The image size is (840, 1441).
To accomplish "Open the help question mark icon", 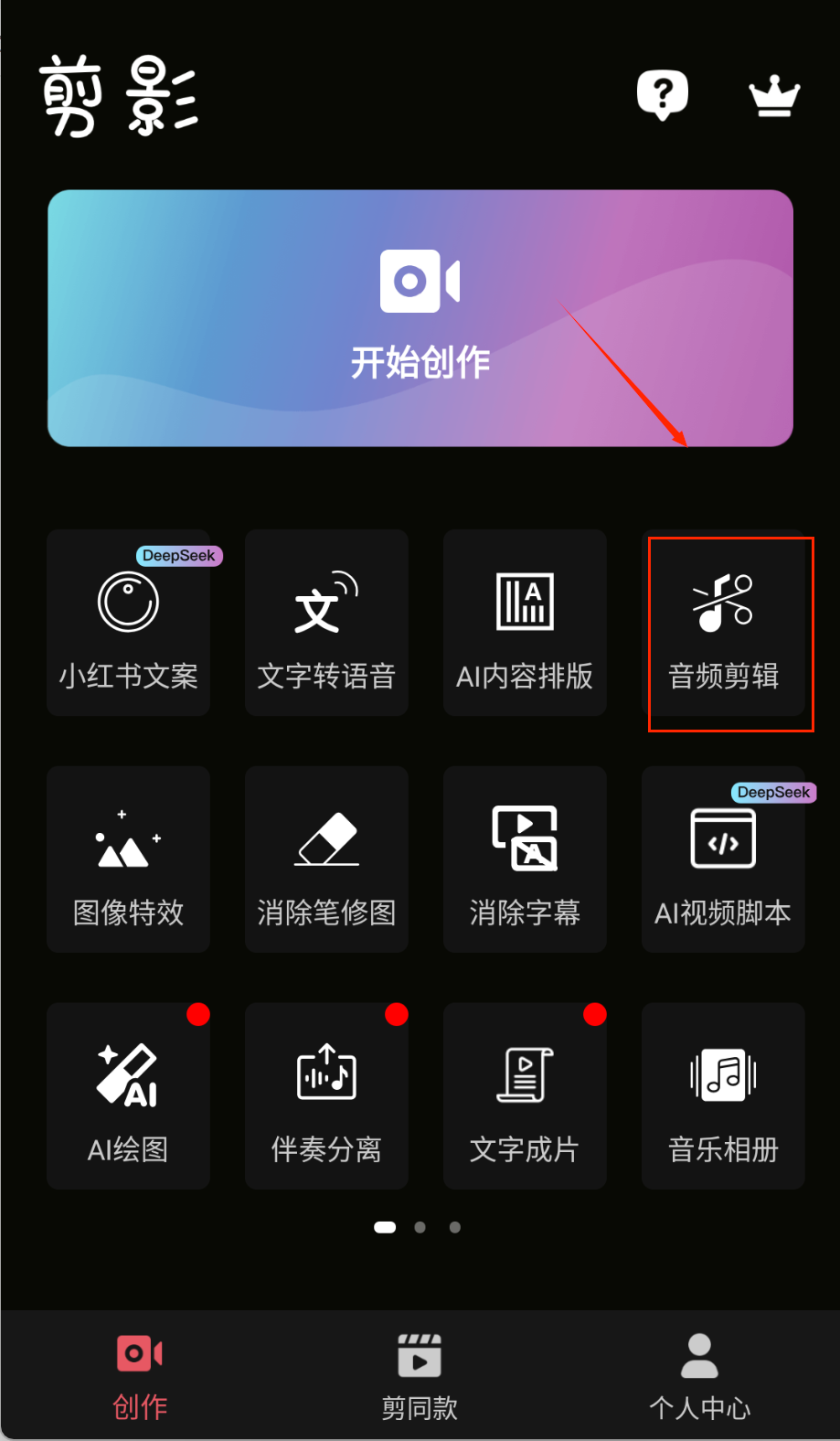I will 662,94.
